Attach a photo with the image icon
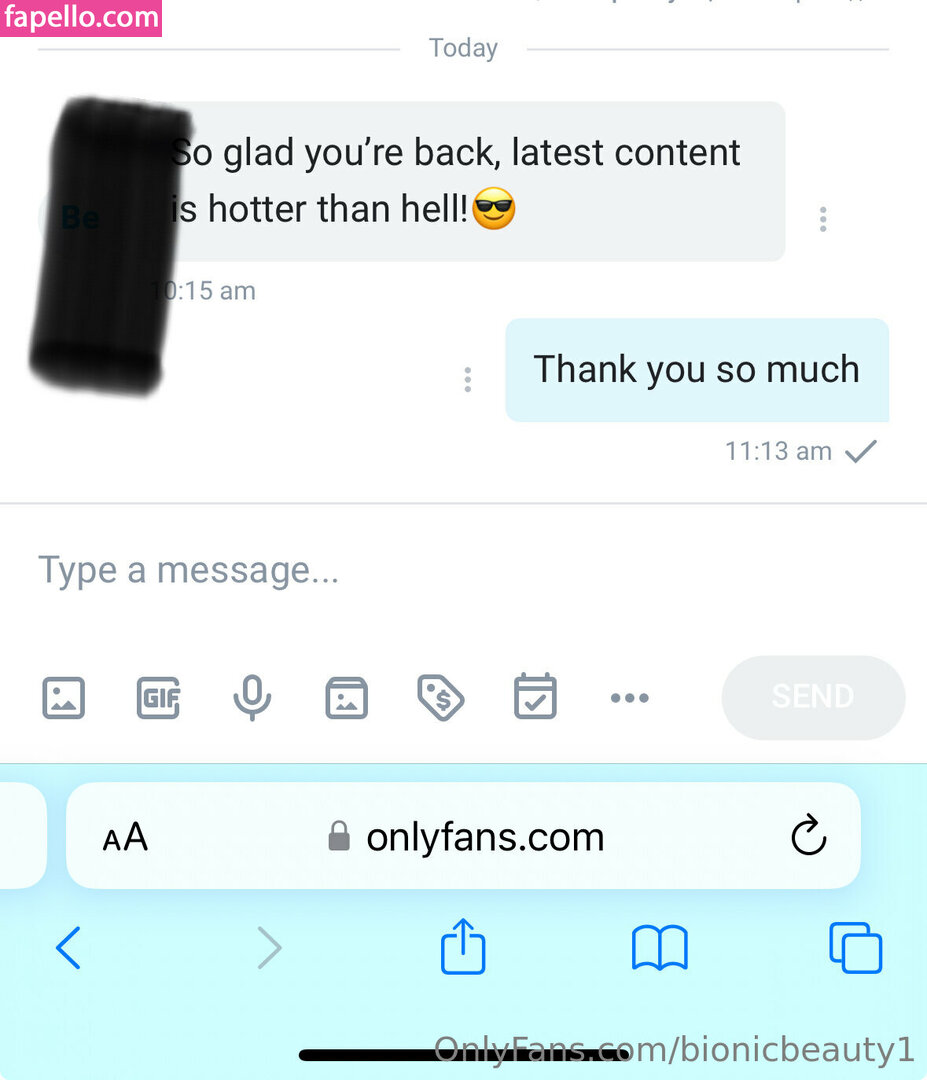This screenshot has width=927, height=1080. (x=63, y=697)
